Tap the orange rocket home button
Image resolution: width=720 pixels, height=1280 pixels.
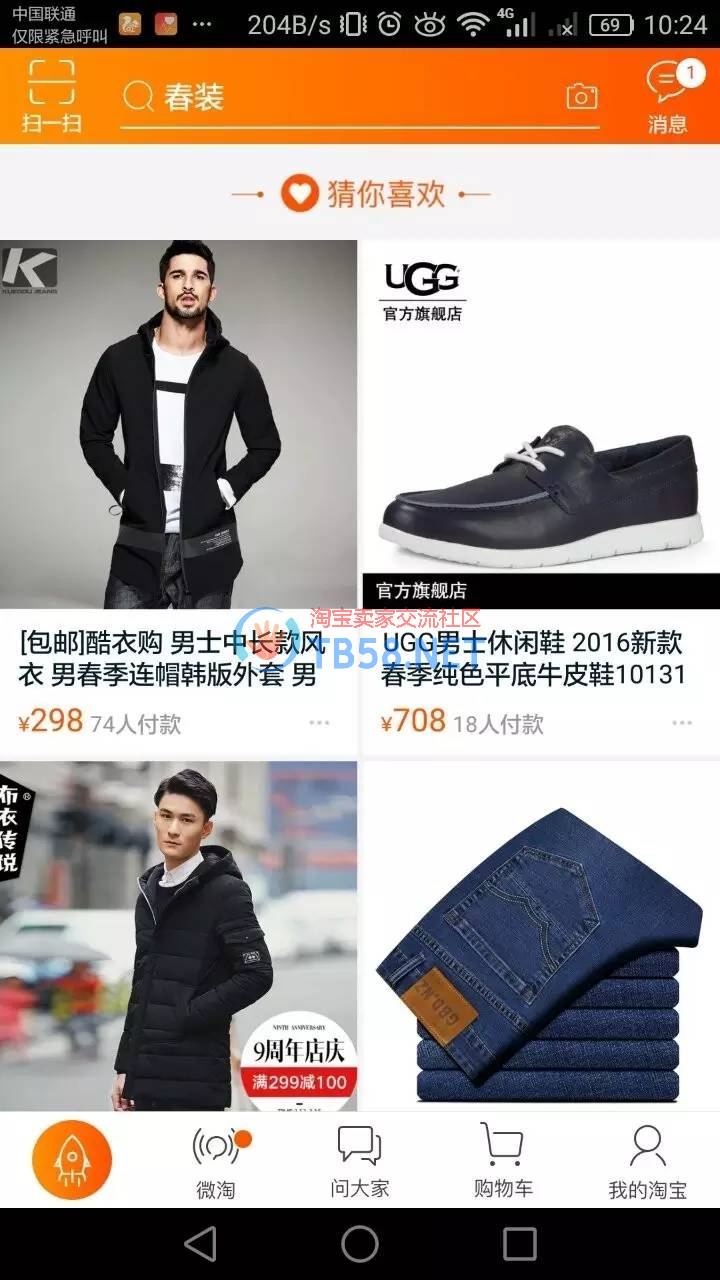tap(72, 1160)
